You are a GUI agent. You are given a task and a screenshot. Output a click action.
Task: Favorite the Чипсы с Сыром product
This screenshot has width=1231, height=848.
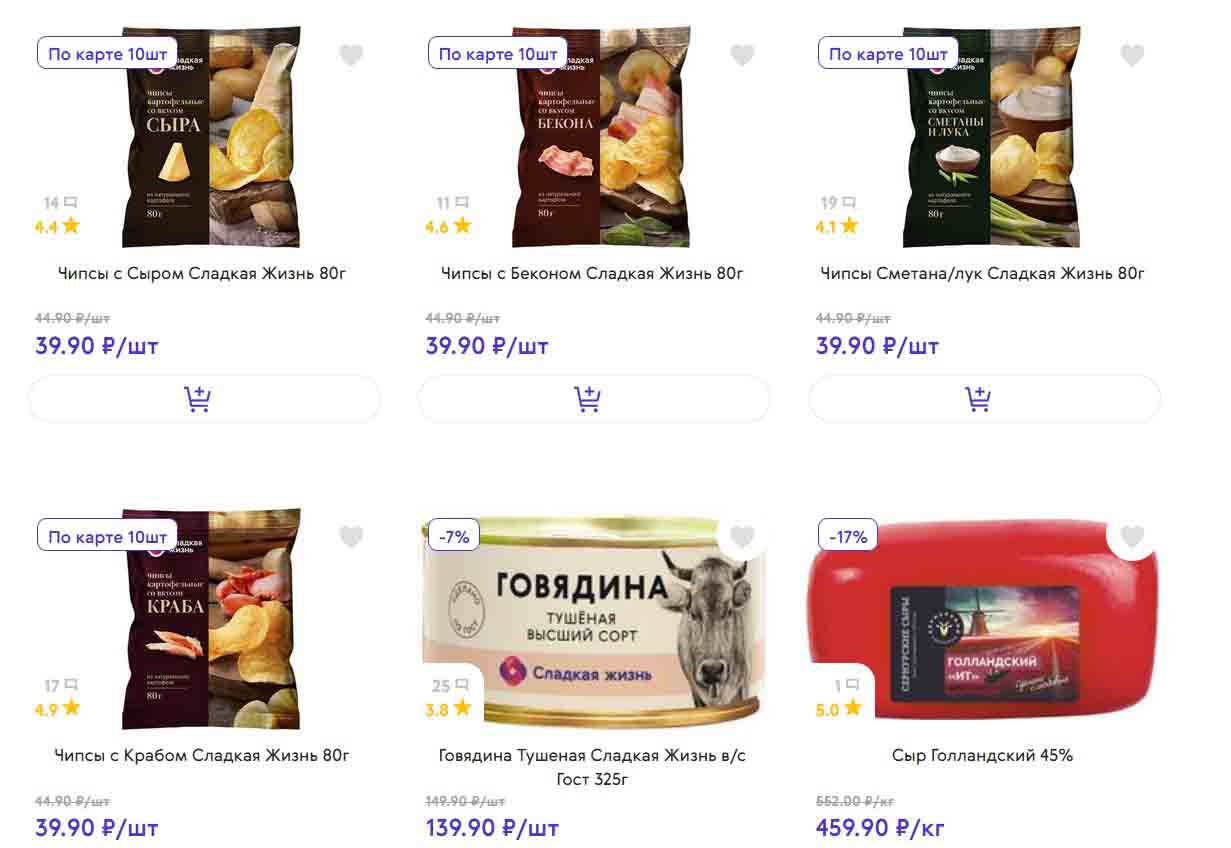click(351, 56)
